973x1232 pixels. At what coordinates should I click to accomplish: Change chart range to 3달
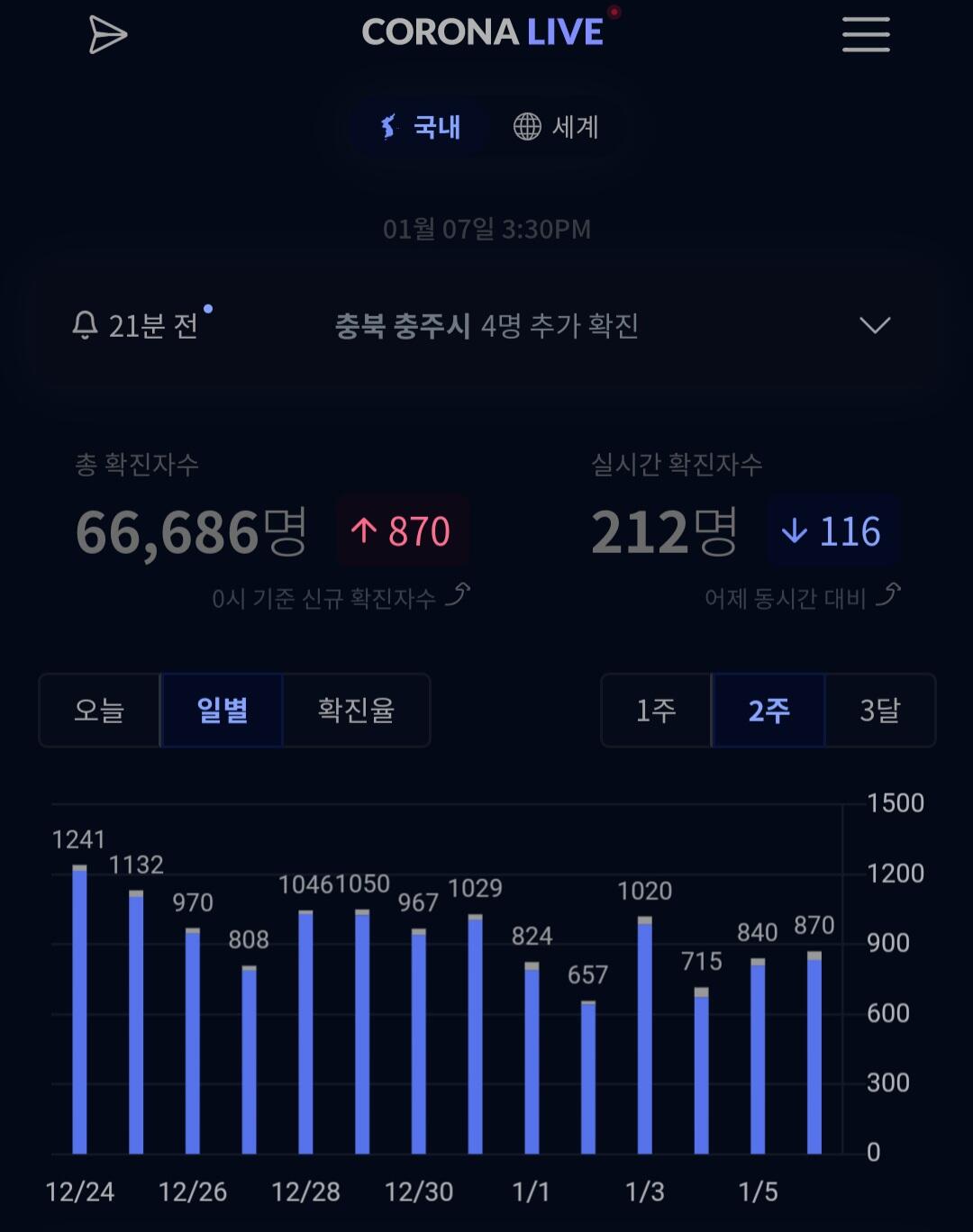click(880, 711)
